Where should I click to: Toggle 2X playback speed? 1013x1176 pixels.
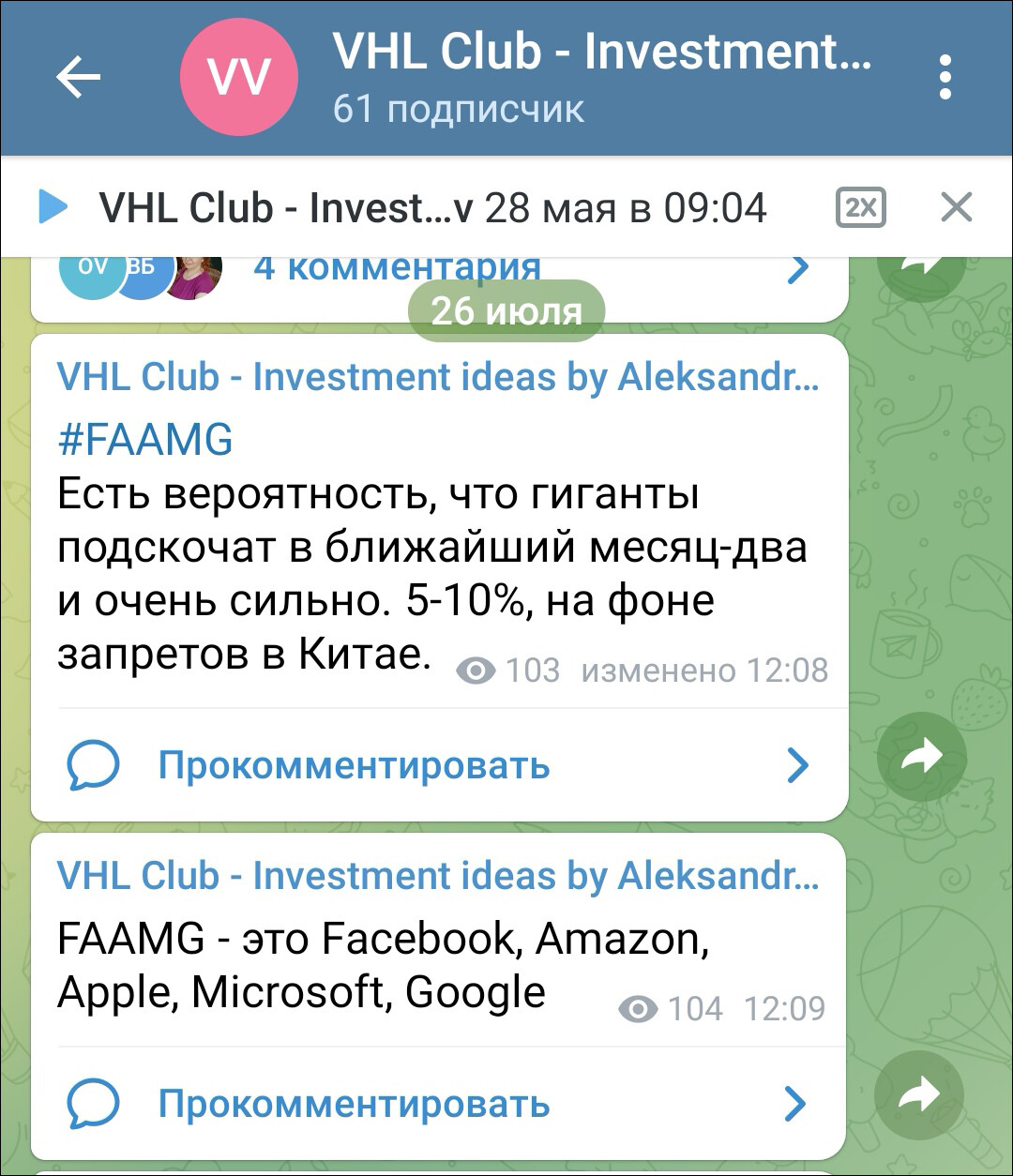[x=860, y=207]
